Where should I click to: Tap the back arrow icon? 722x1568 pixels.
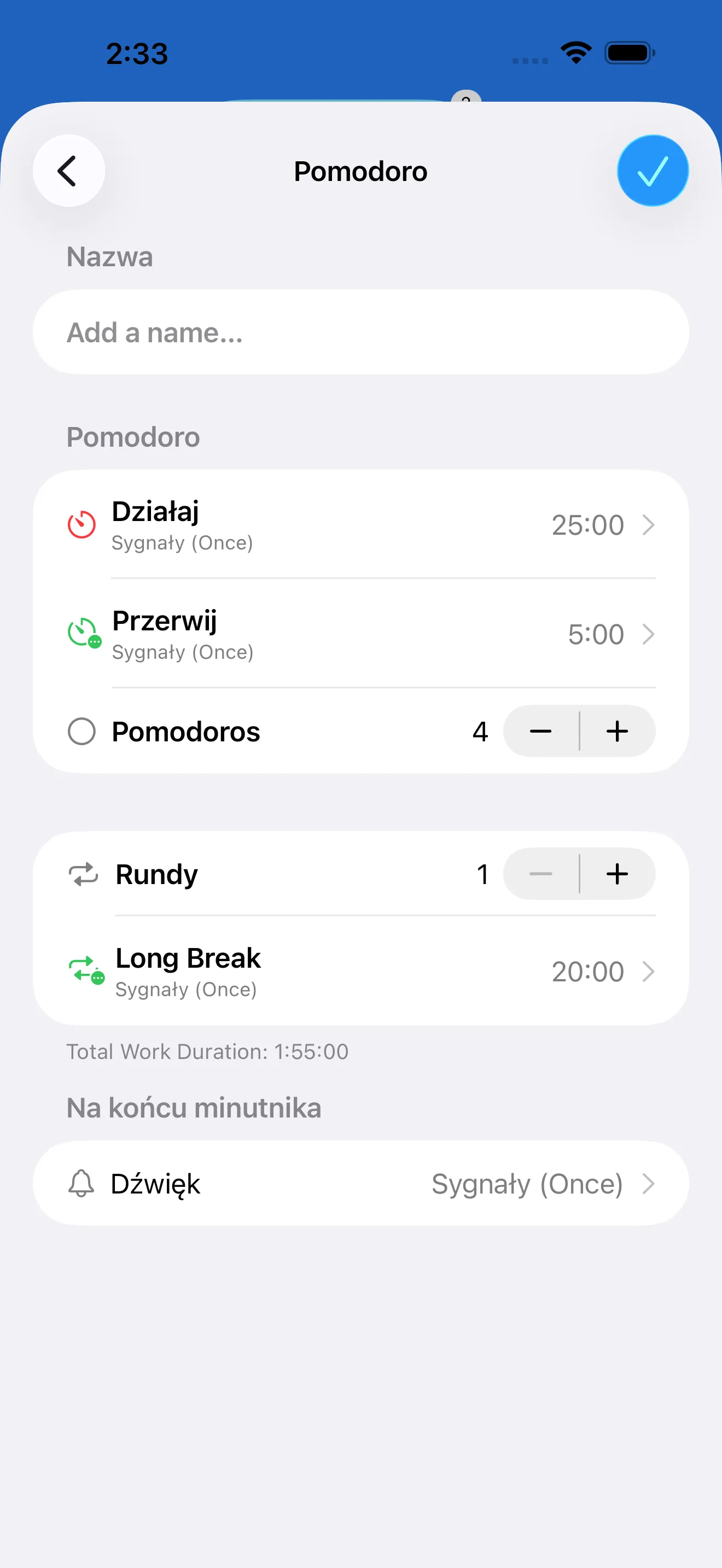[68, 171]
